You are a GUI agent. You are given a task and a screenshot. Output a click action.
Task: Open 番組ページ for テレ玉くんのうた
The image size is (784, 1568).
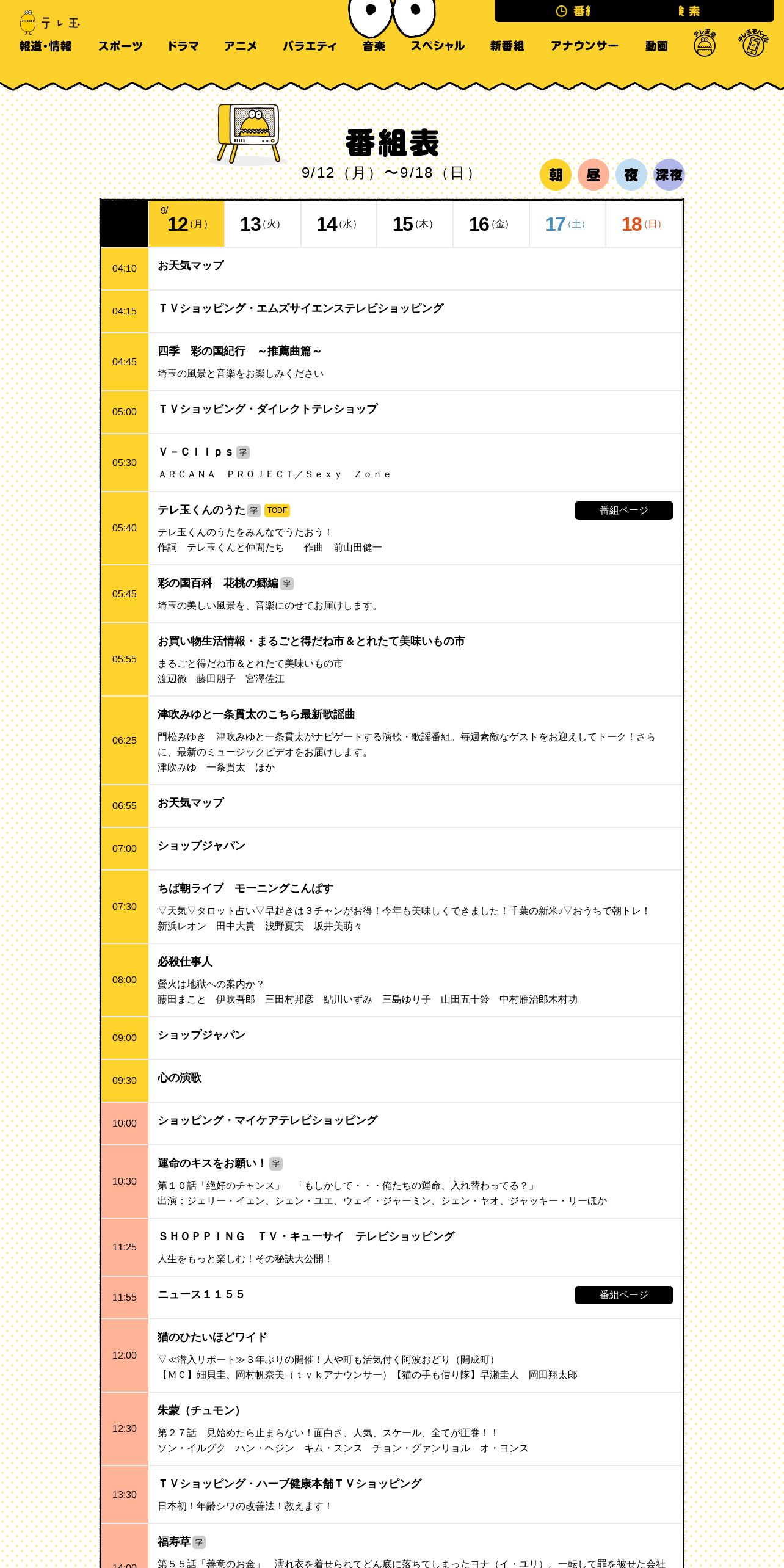[624, 510]
